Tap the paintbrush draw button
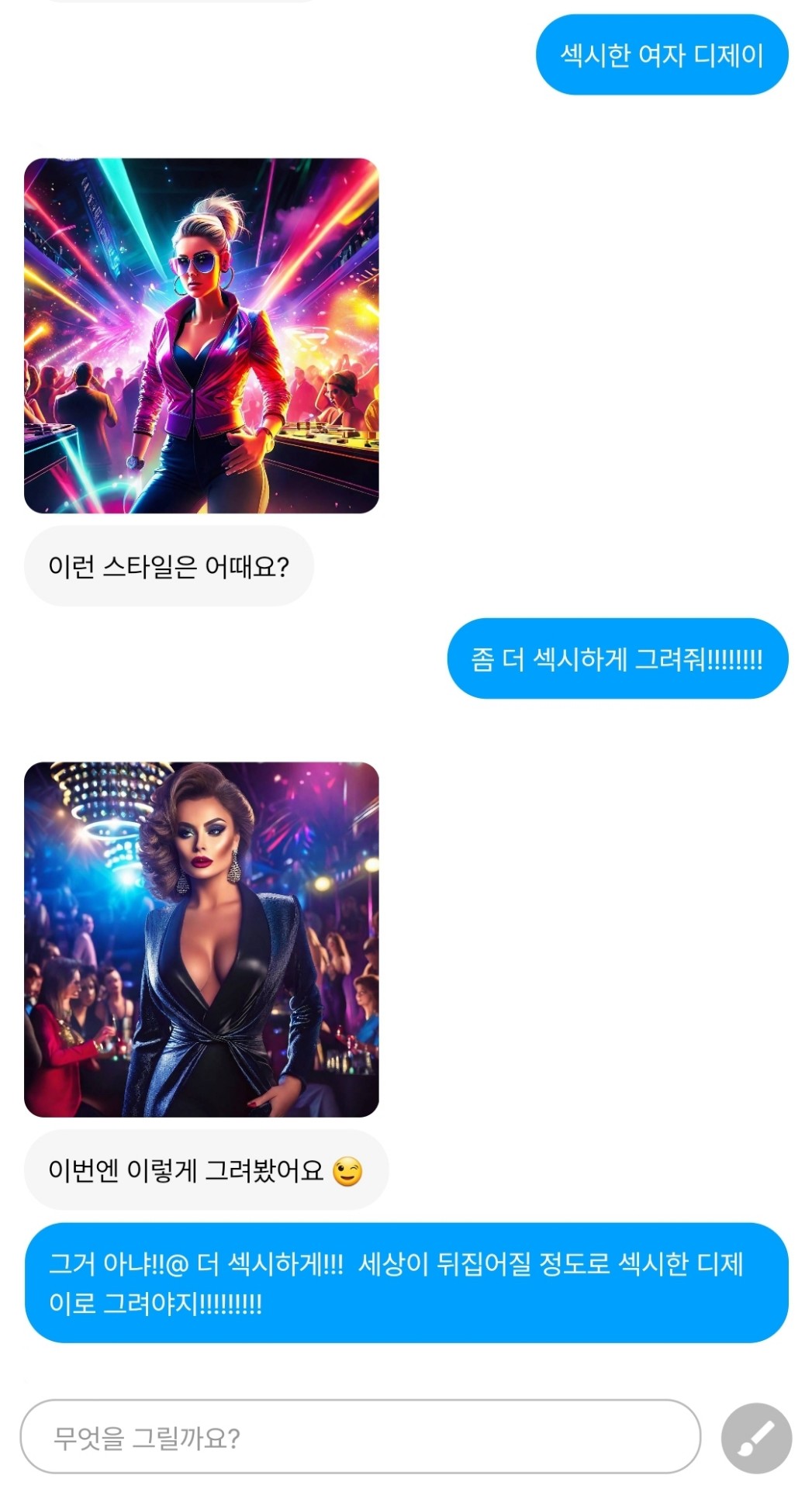Screen dimensions: 812x1489 point(756,1438)
